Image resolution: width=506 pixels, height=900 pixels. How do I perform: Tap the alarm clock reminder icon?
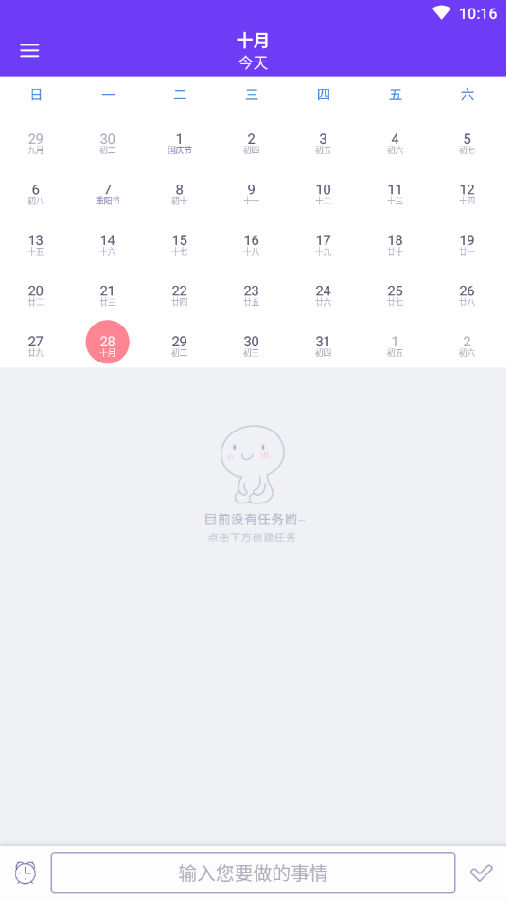click(25, 873)
